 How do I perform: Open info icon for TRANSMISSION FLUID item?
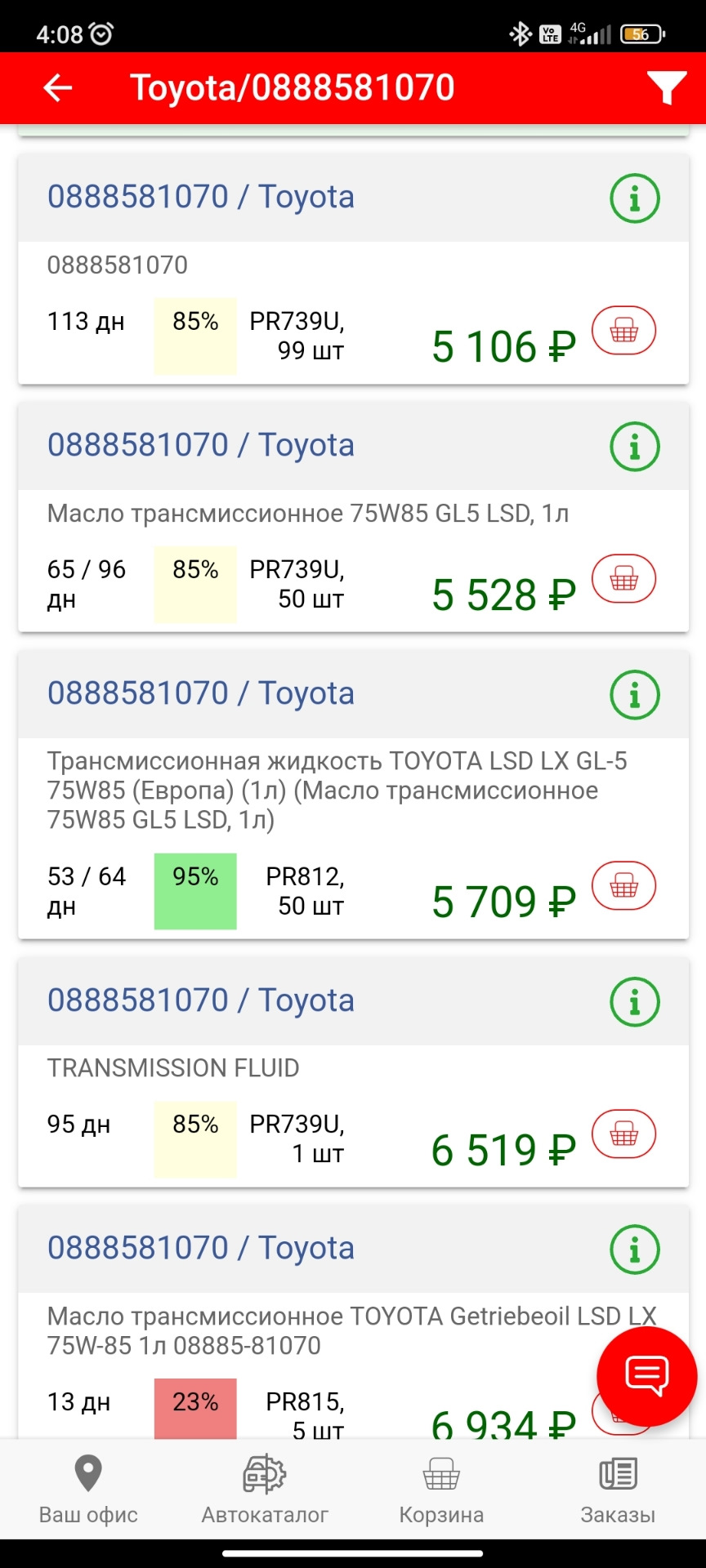coord(634,1002)
